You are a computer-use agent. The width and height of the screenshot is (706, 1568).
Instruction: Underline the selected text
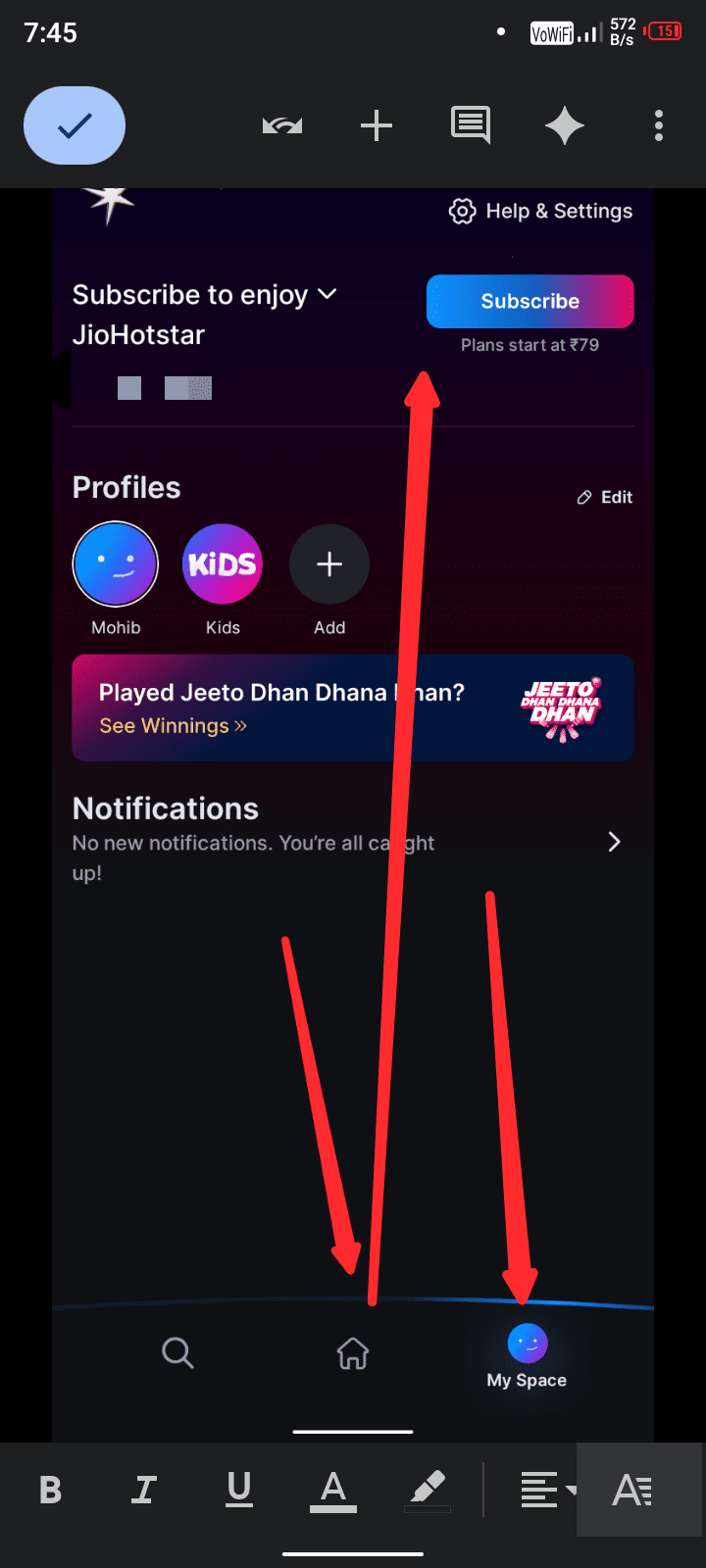tap(238, 1491)
